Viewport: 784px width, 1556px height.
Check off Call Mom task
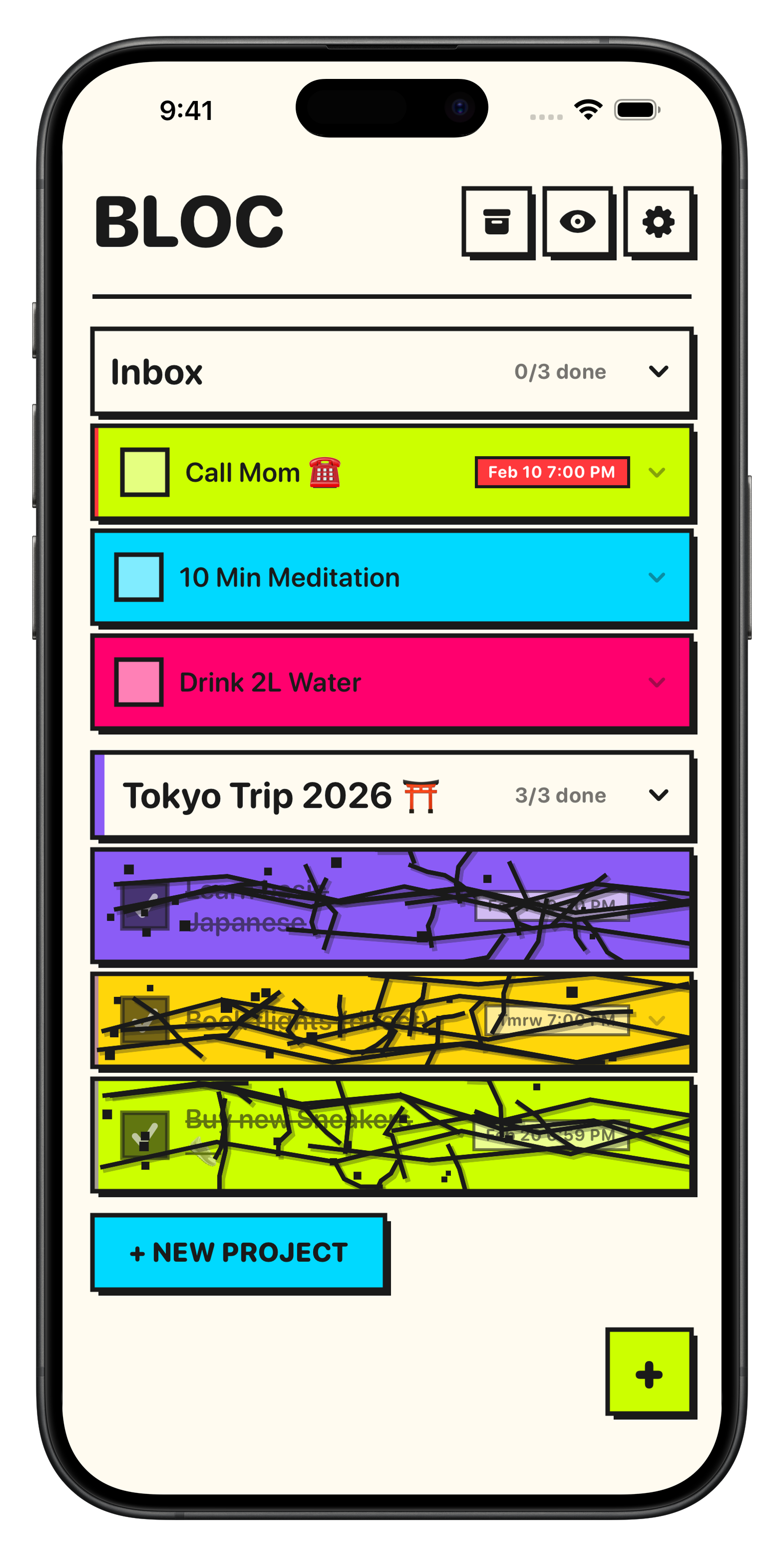click(x=145, y=472)
